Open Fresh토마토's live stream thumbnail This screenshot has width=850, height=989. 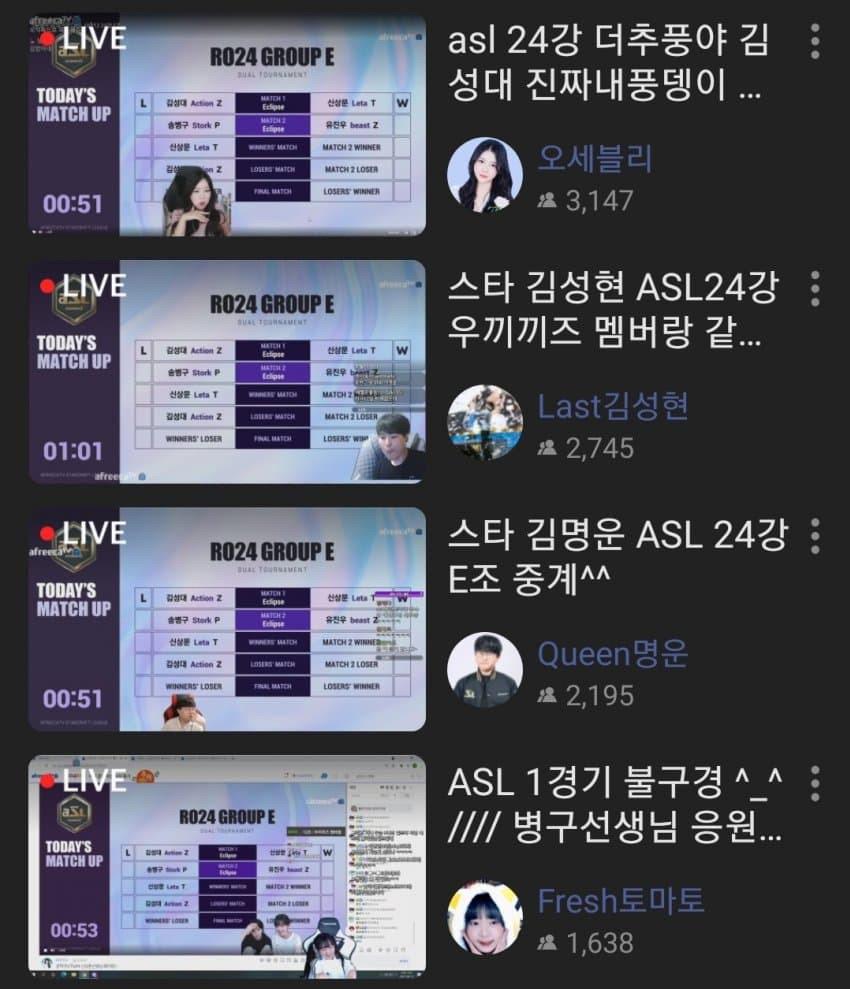[227, 866]
